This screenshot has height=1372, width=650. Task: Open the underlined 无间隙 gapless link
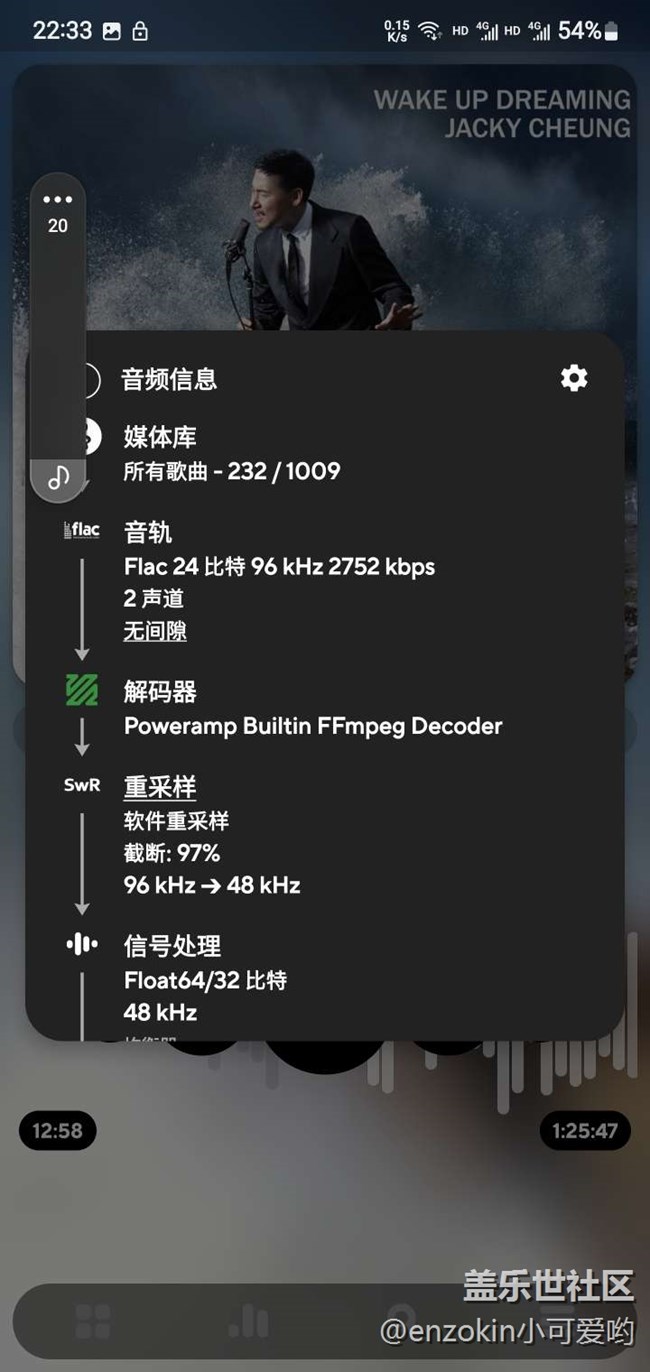tap(155, 631)
